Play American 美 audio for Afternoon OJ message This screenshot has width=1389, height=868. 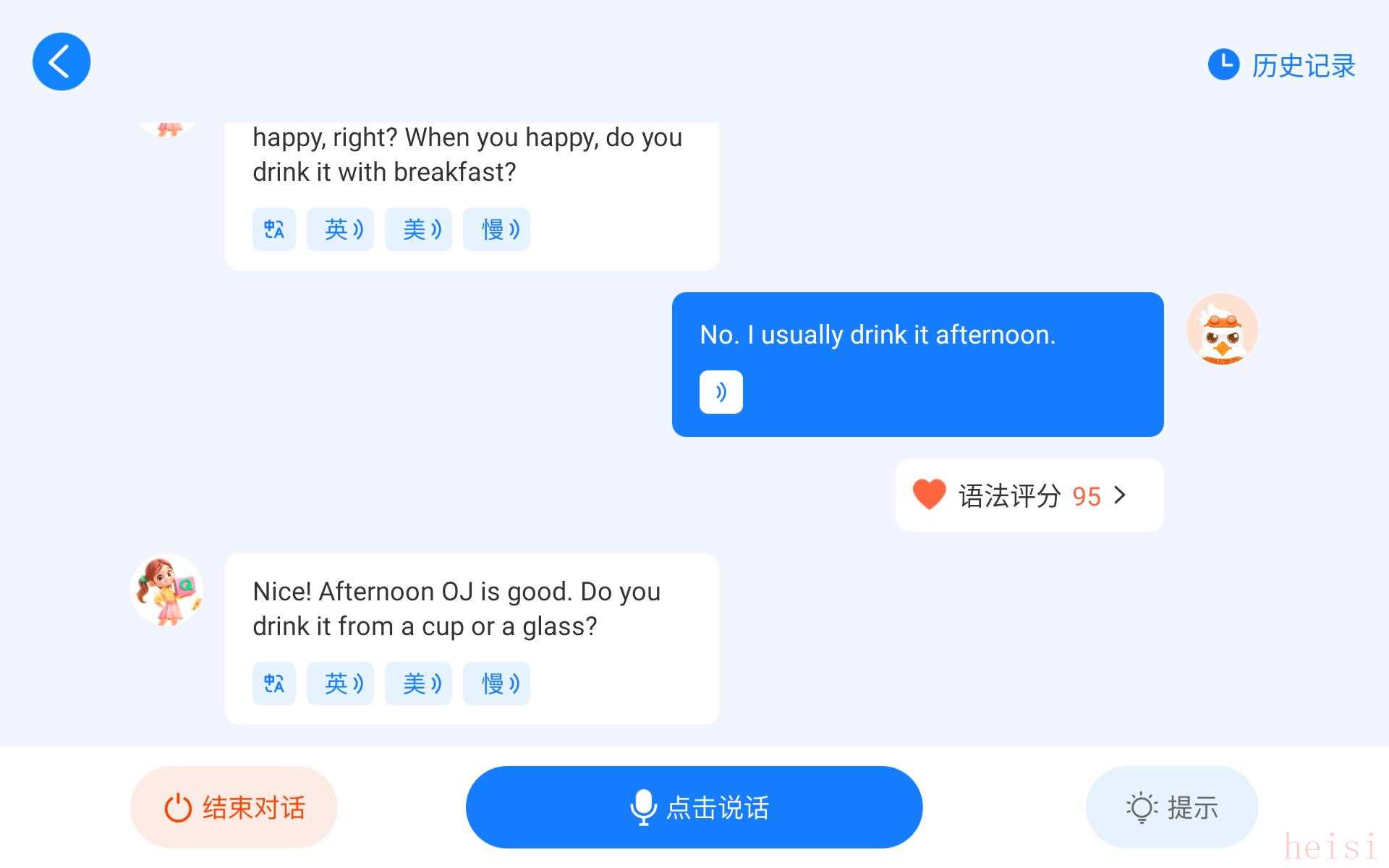coord(418,684)
